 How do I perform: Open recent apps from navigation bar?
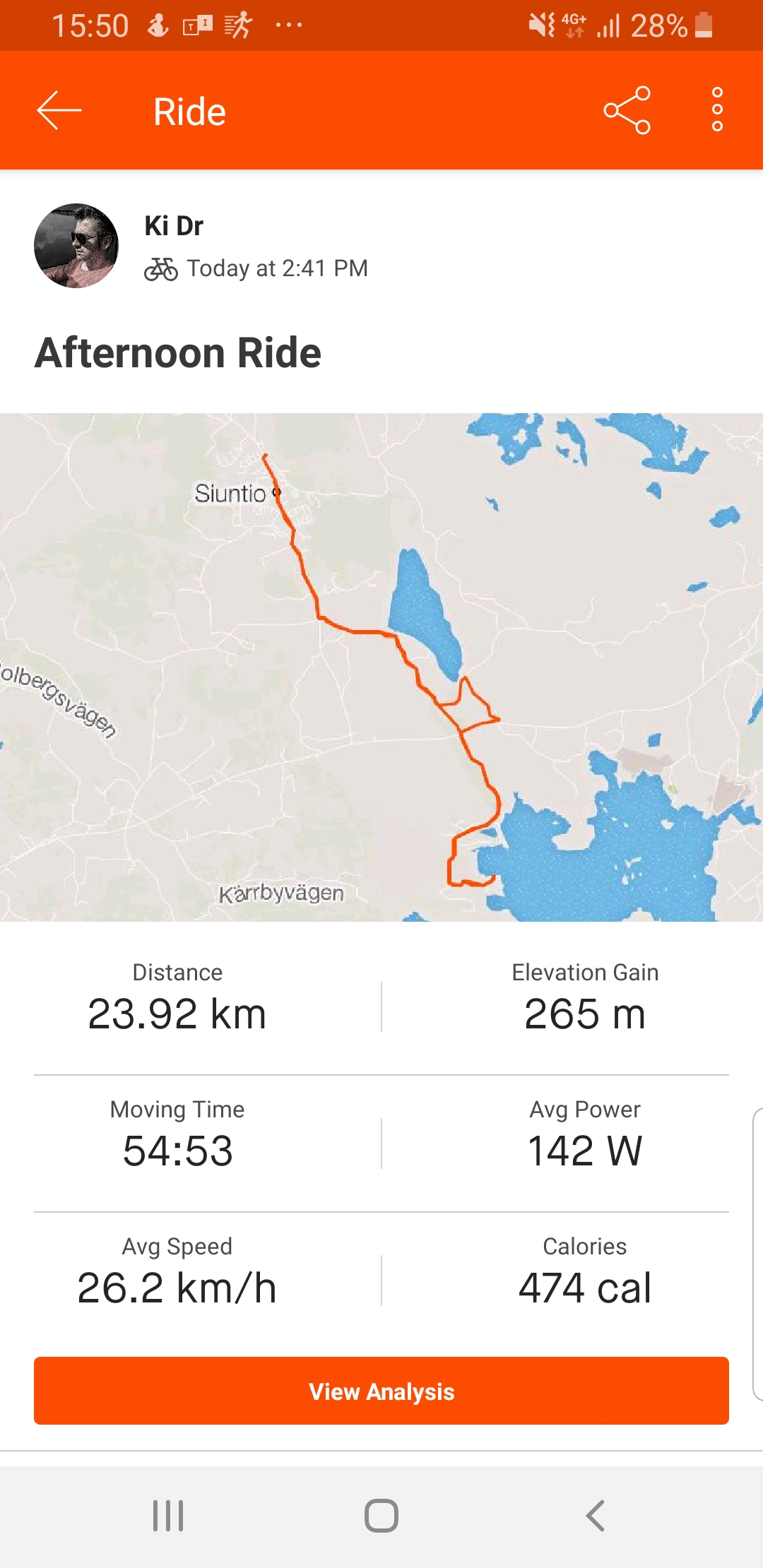tap(168, 1516)
